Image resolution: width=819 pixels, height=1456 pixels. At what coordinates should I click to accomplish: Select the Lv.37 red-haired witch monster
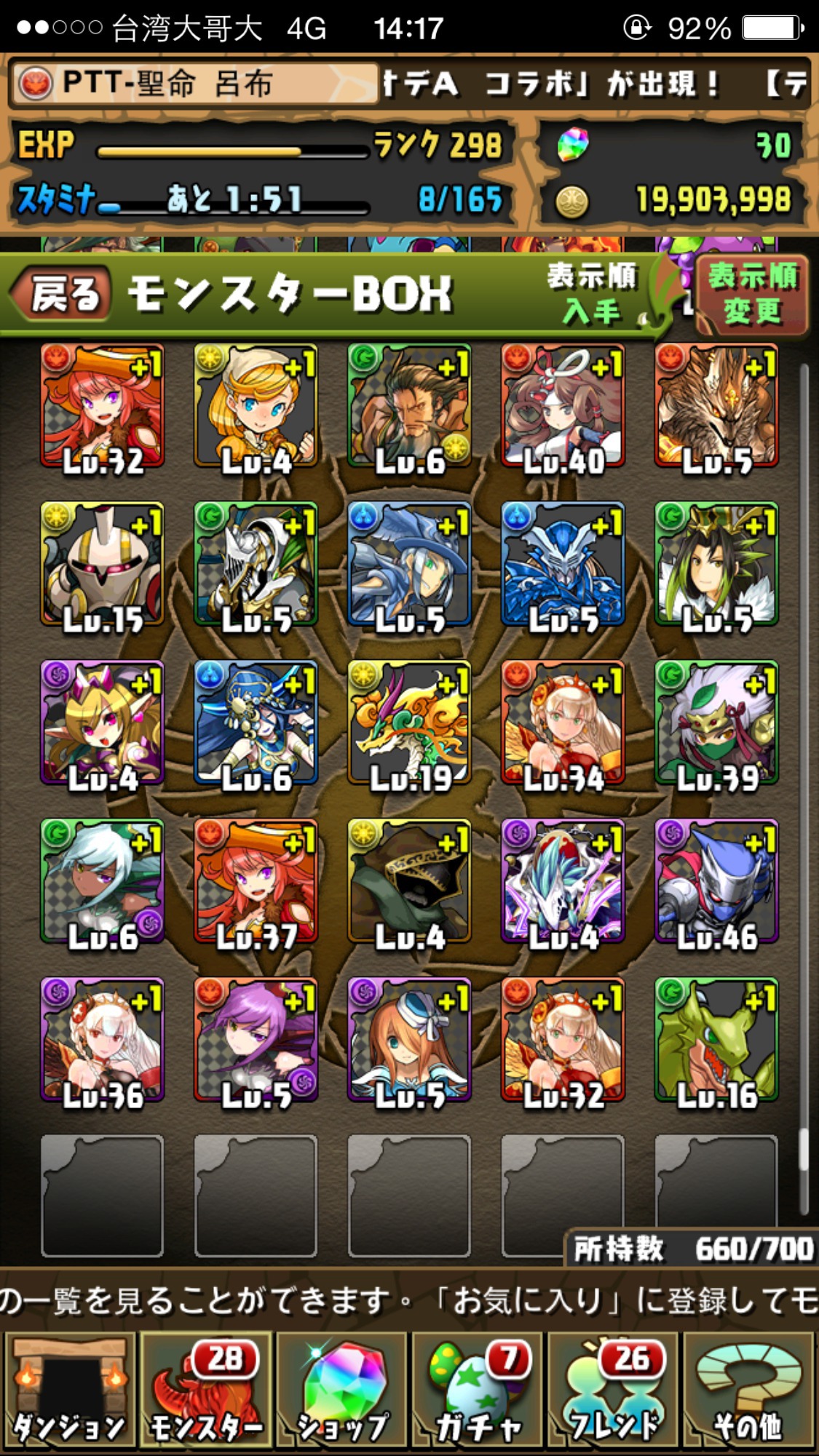pyautogui.click(x=256, y=882)
